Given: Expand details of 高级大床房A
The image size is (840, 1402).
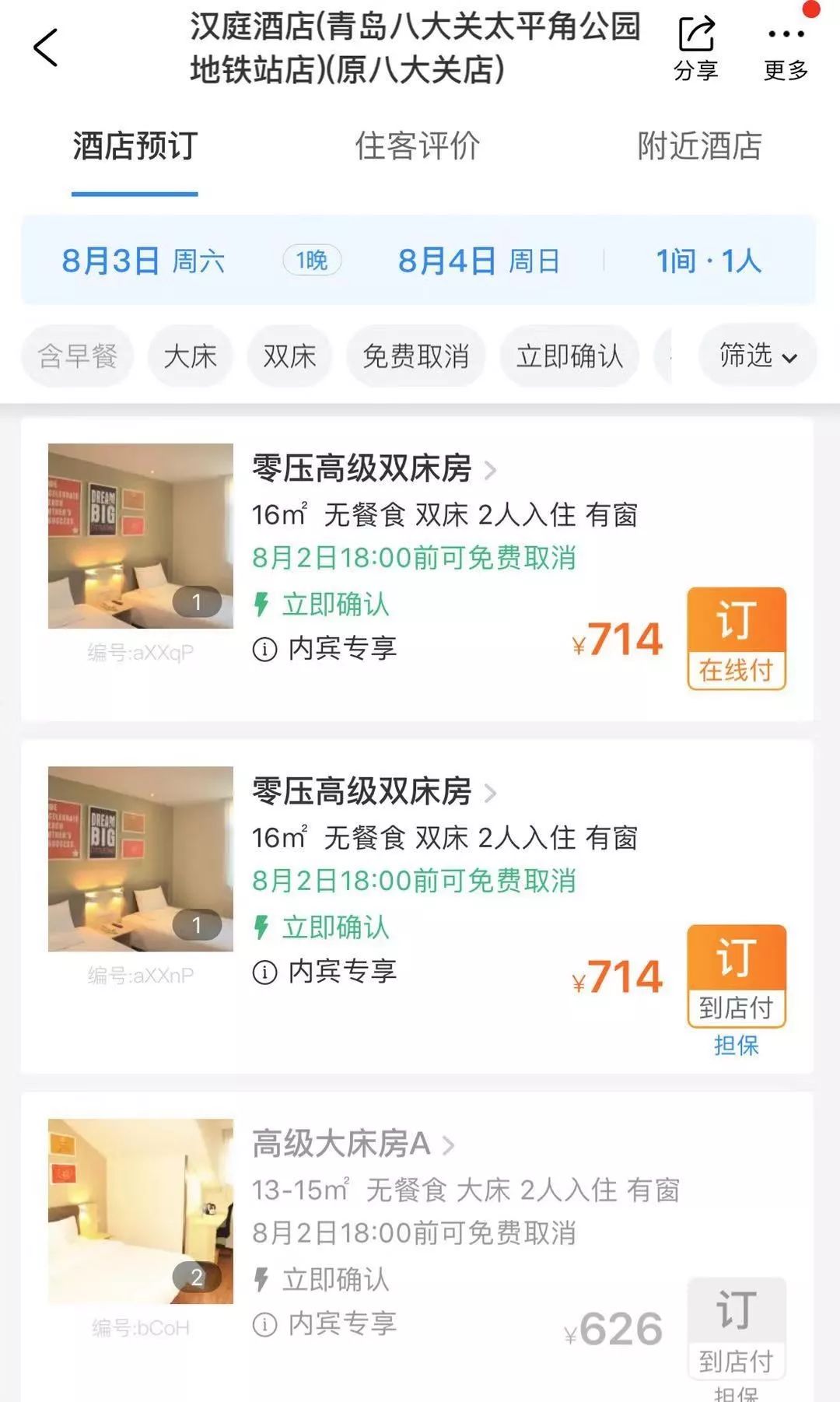Looking at the screenshot, I should click(x=349, y=1144).
